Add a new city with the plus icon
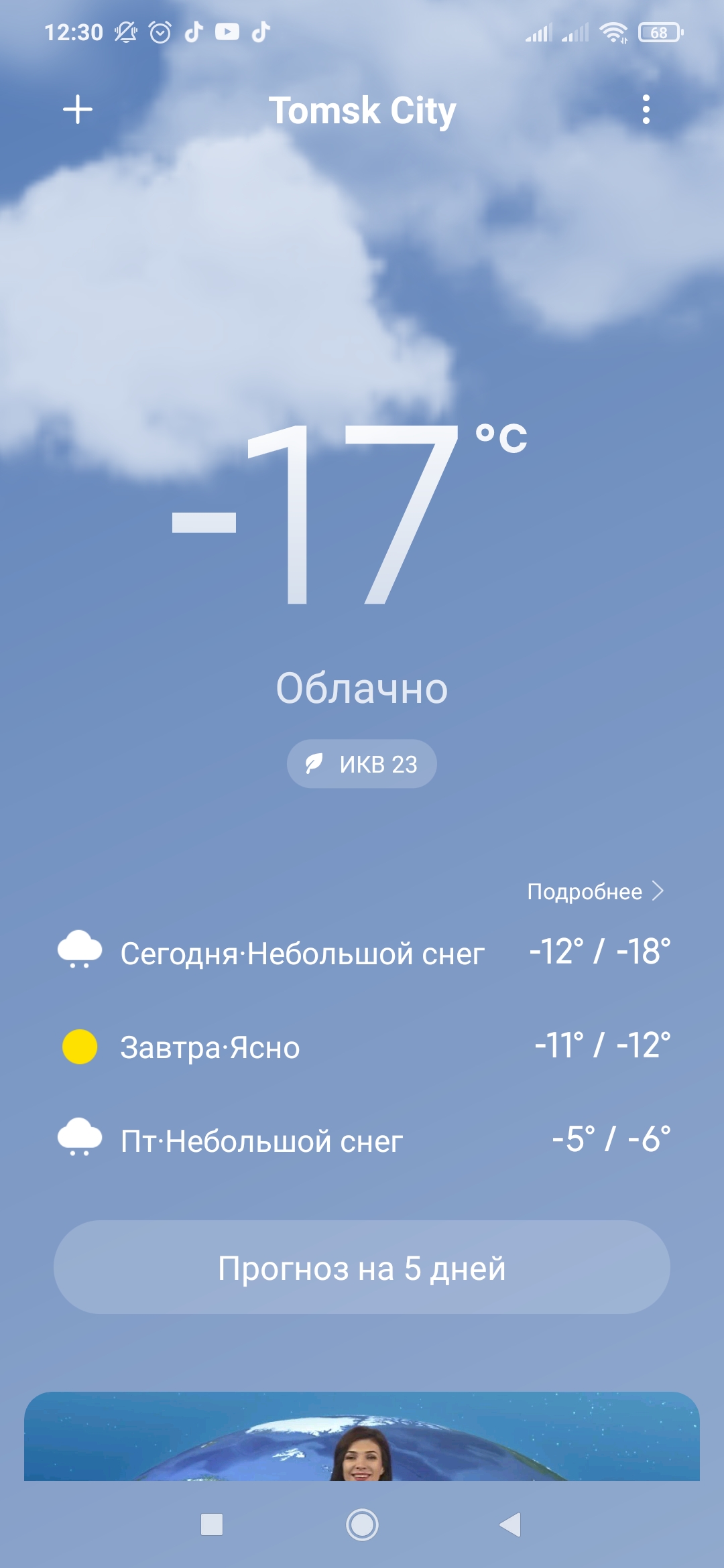This screenshot has height=1568, width=724. [78, 109]
